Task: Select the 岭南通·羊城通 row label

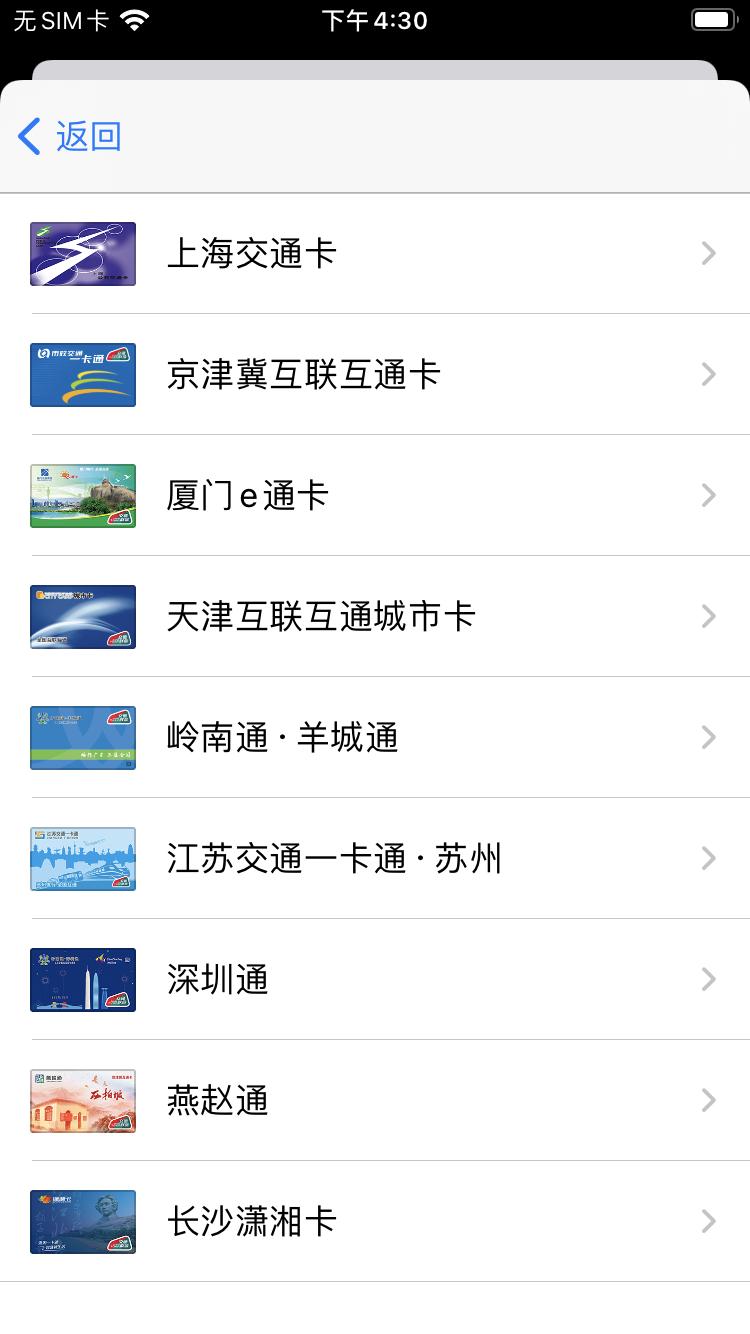Action: click(284, 738)
